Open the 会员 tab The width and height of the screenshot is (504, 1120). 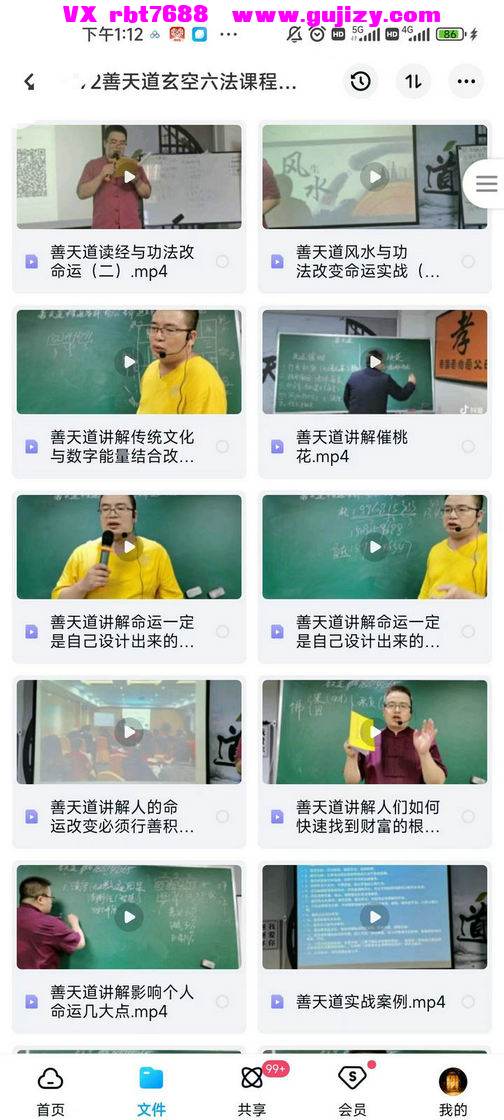click(x=352, y=1091)
